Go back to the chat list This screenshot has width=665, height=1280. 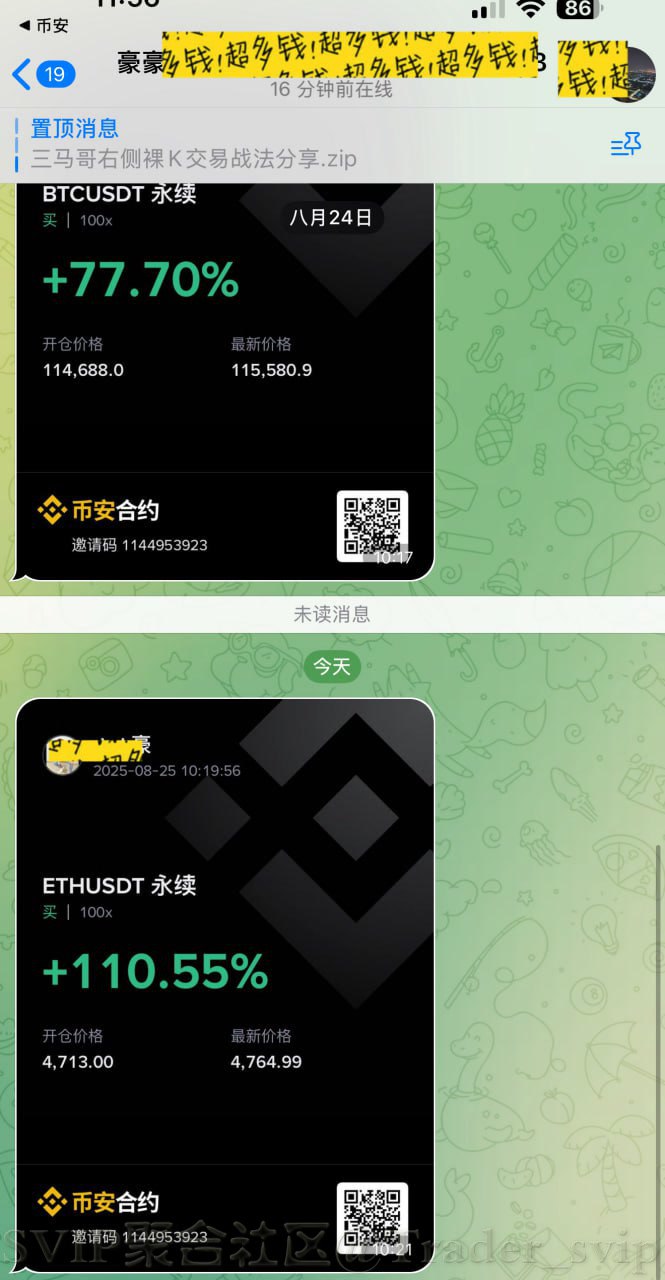point(42,74)
